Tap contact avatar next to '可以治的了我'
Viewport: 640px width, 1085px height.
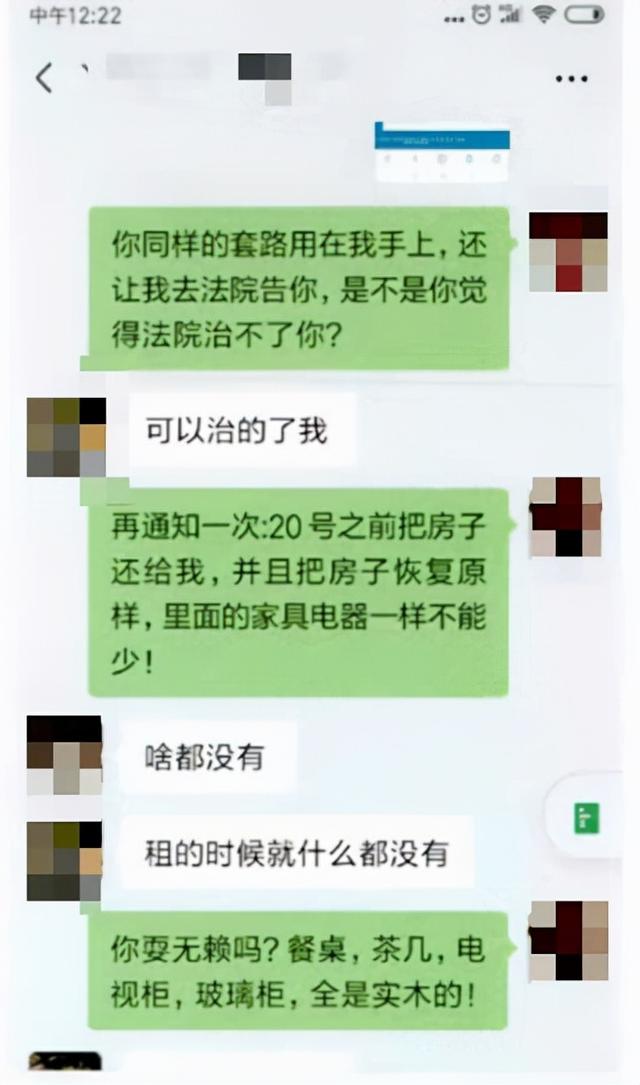coord(66,437)
